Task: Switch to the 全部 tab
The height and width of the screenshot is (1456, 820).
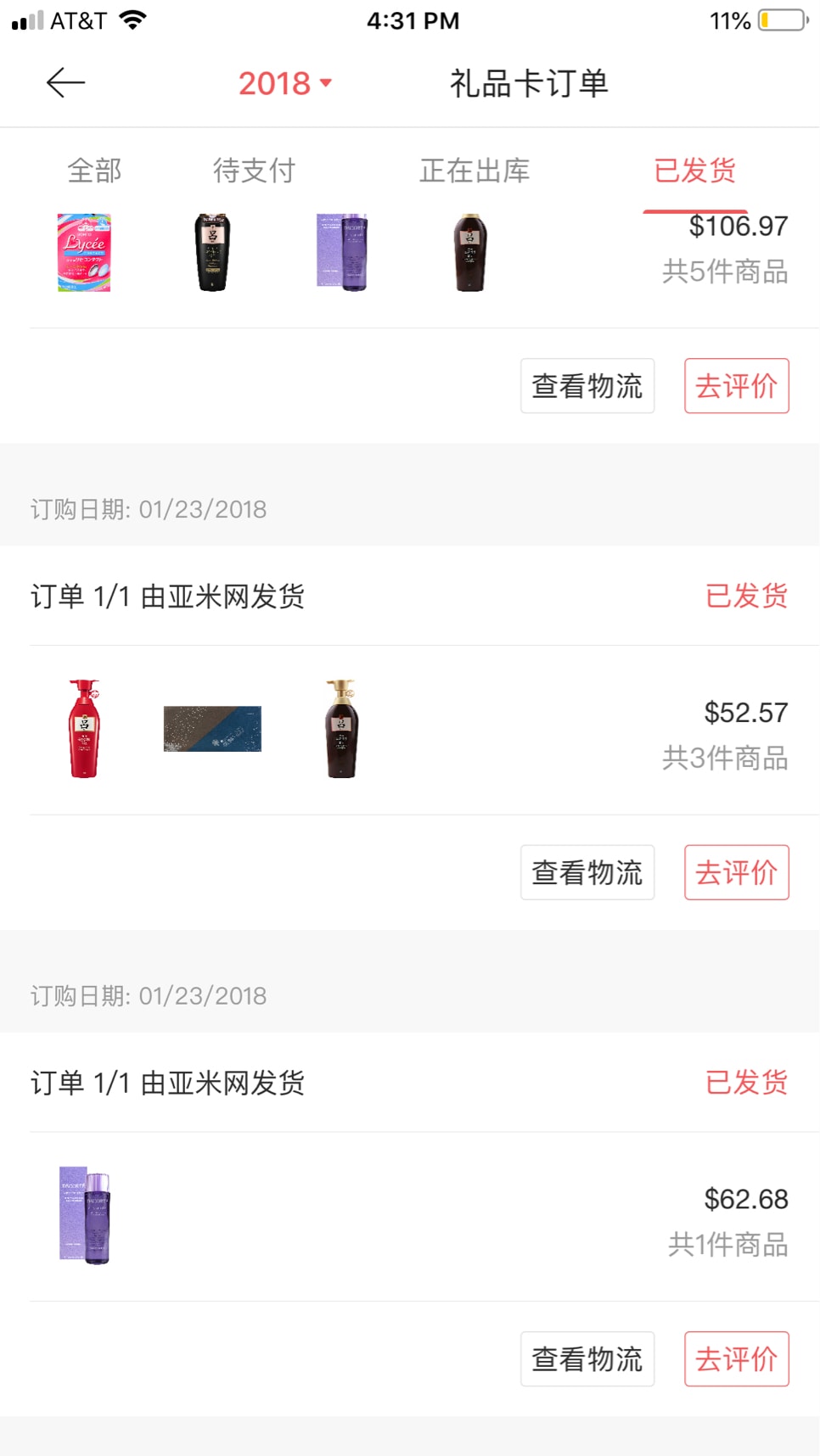Action: click(x=94, y=171)
